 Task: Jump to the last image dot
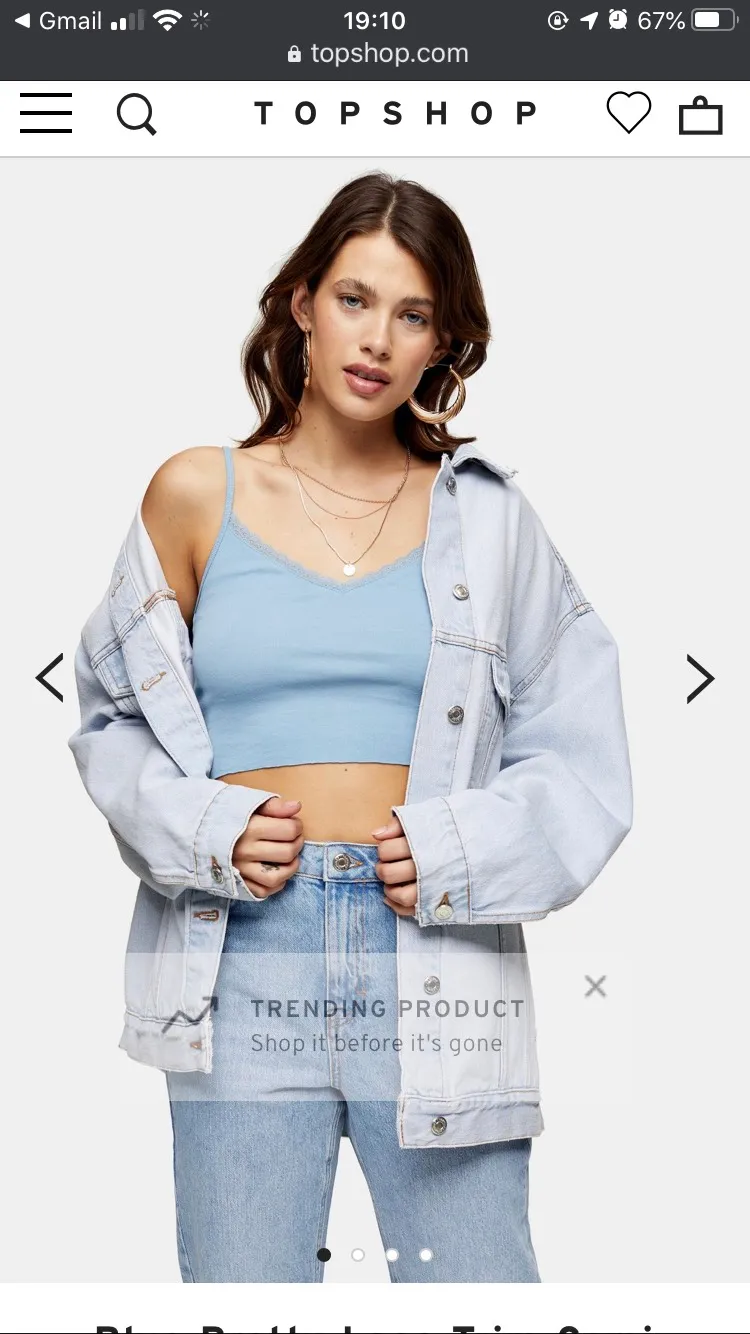pyautogui.click(x=426, y=1254)
